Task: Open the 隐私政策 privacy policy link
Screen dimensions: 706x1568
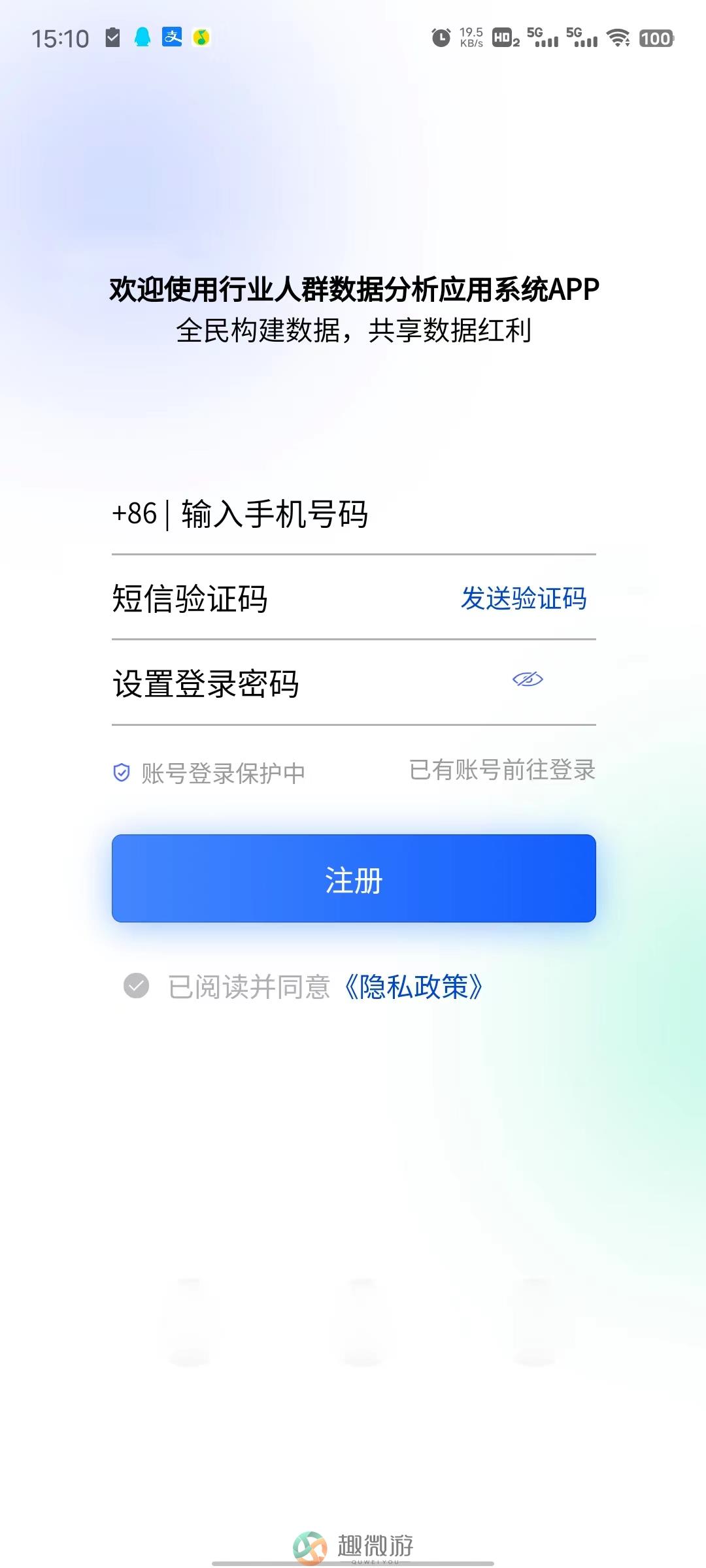Action: tap(413, 987)
